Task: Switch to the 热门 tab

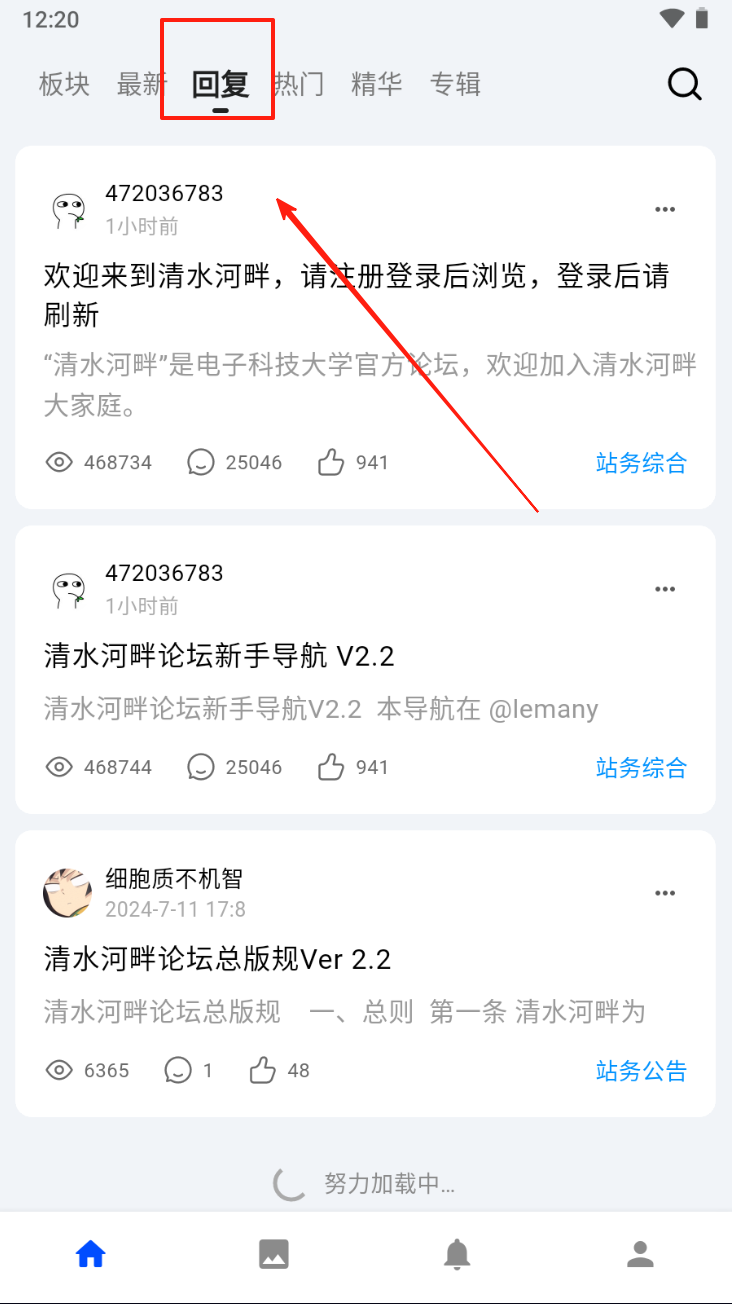Action: (x=299, y=84)
